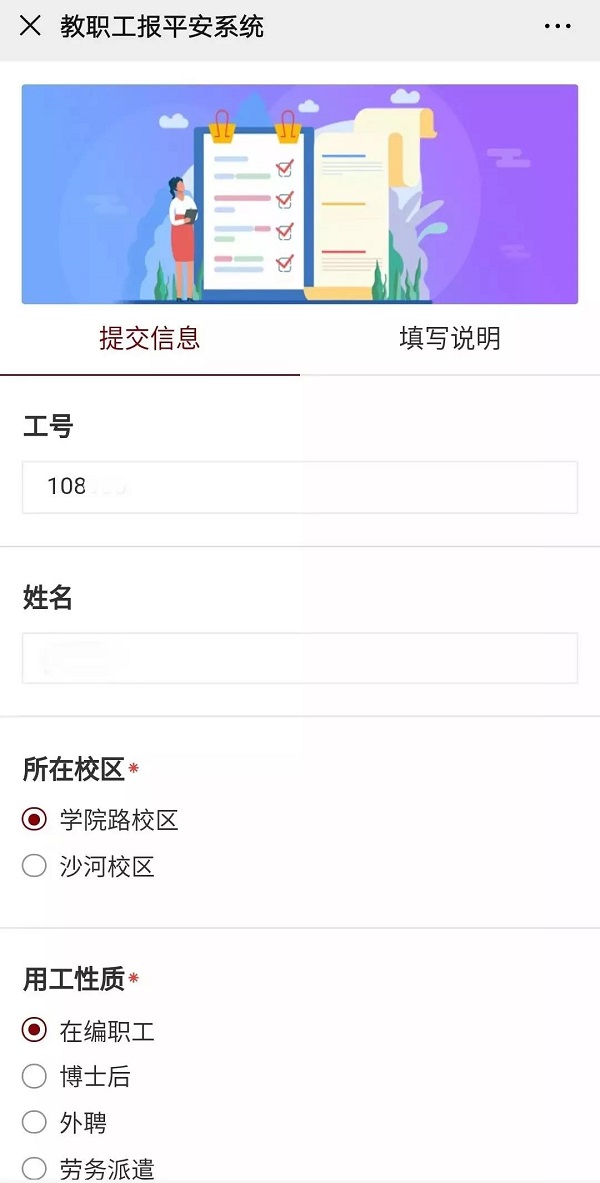Tap the 工号 input field
This screenshot has width=600, height=1183.
pos(300,487)
